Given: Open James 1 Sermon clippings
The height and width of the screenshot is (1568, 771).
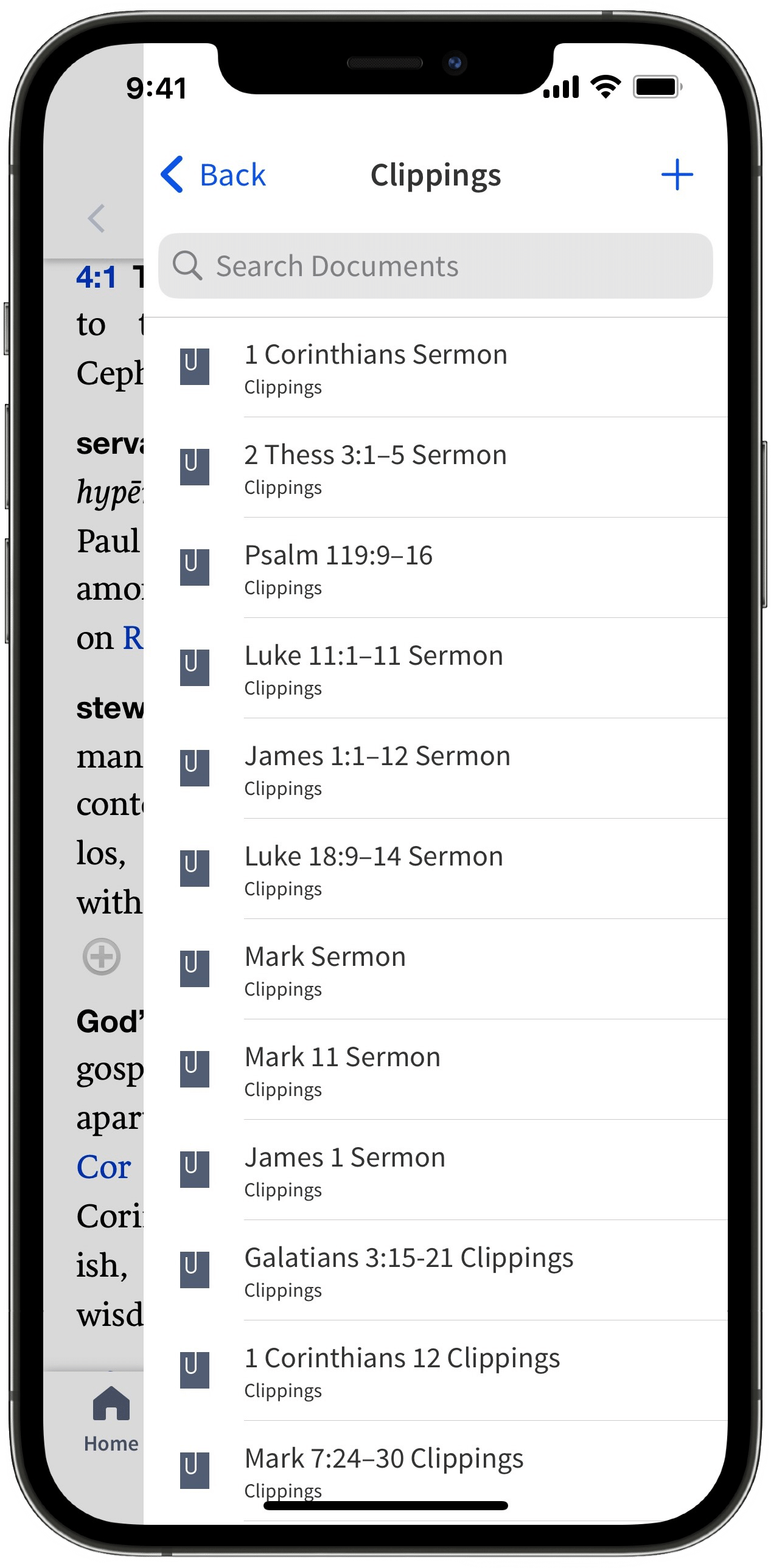Looking at the screenshot, I should point(435,1170).
